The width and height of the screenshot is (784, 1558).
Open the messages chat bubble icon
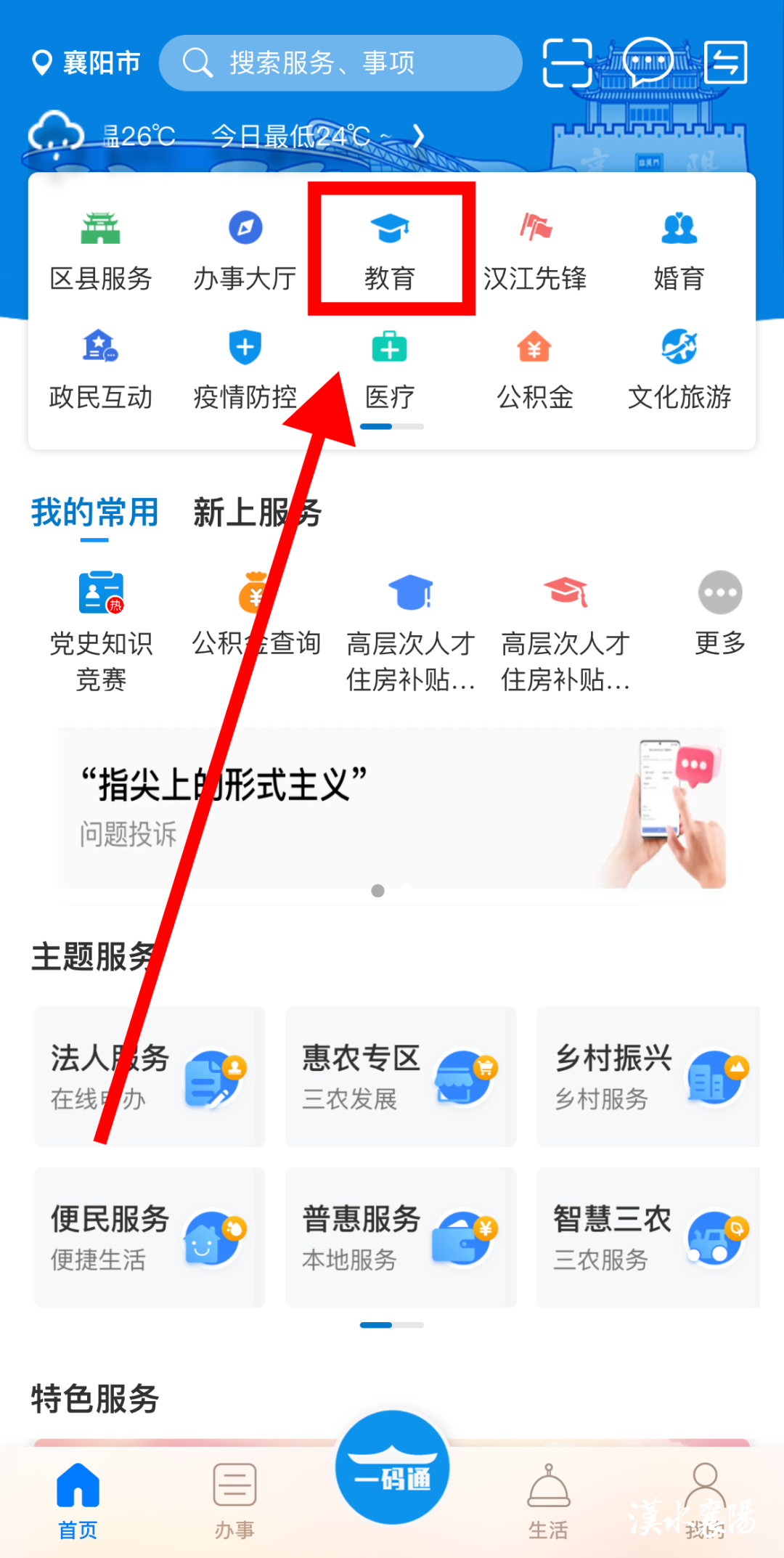[x=647, y=62]
